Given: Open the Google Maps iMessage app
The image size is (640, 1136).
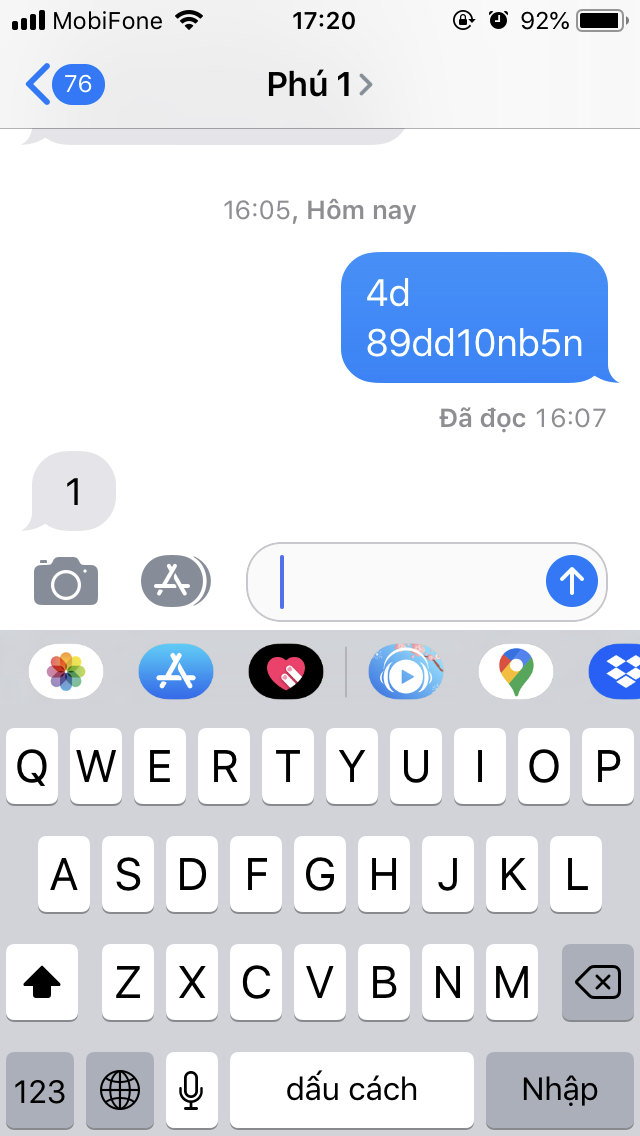Looking at the screenshot, I should tap(516, 672).
